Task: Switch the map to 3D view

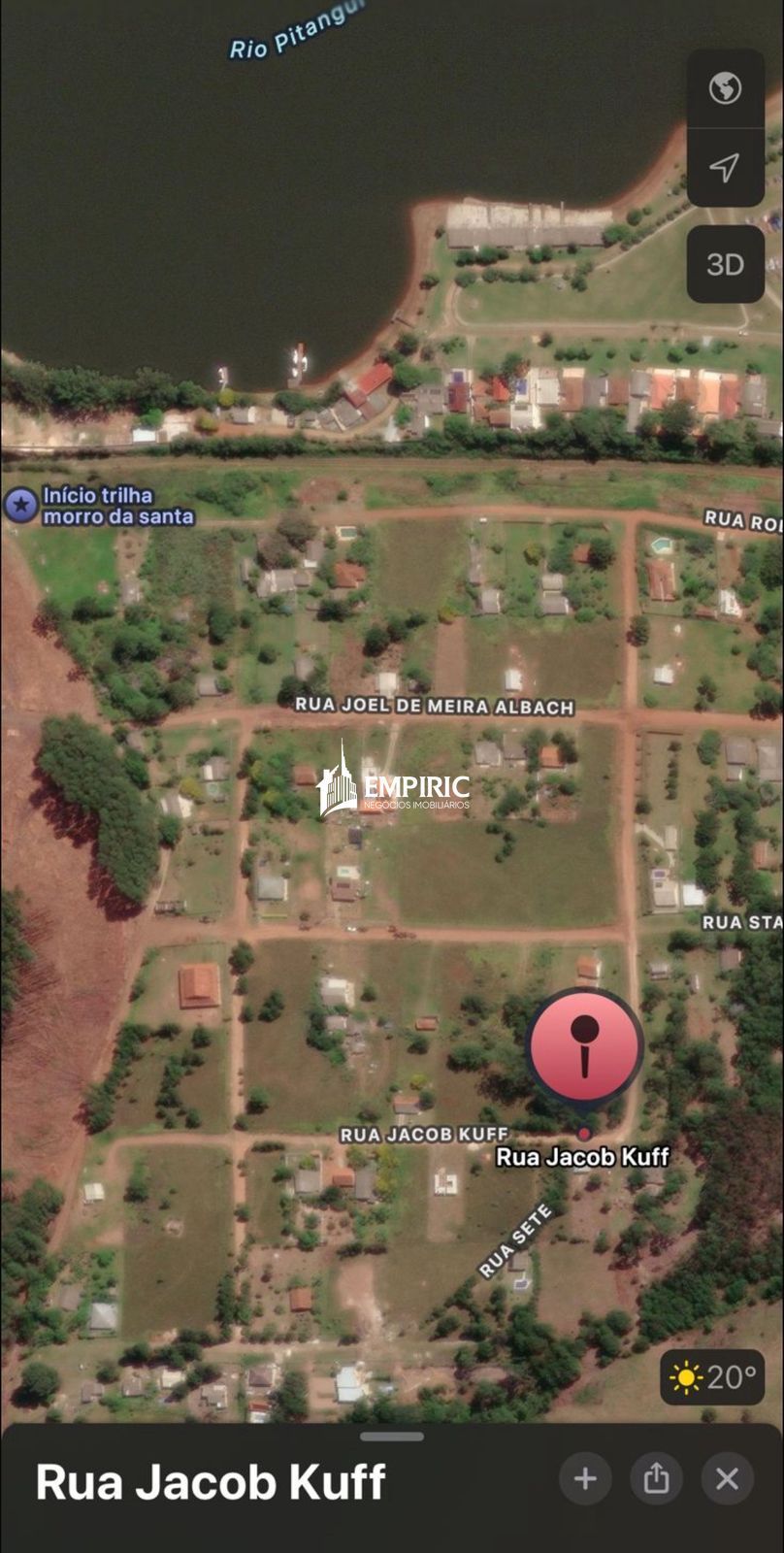Action: (725, 264)
